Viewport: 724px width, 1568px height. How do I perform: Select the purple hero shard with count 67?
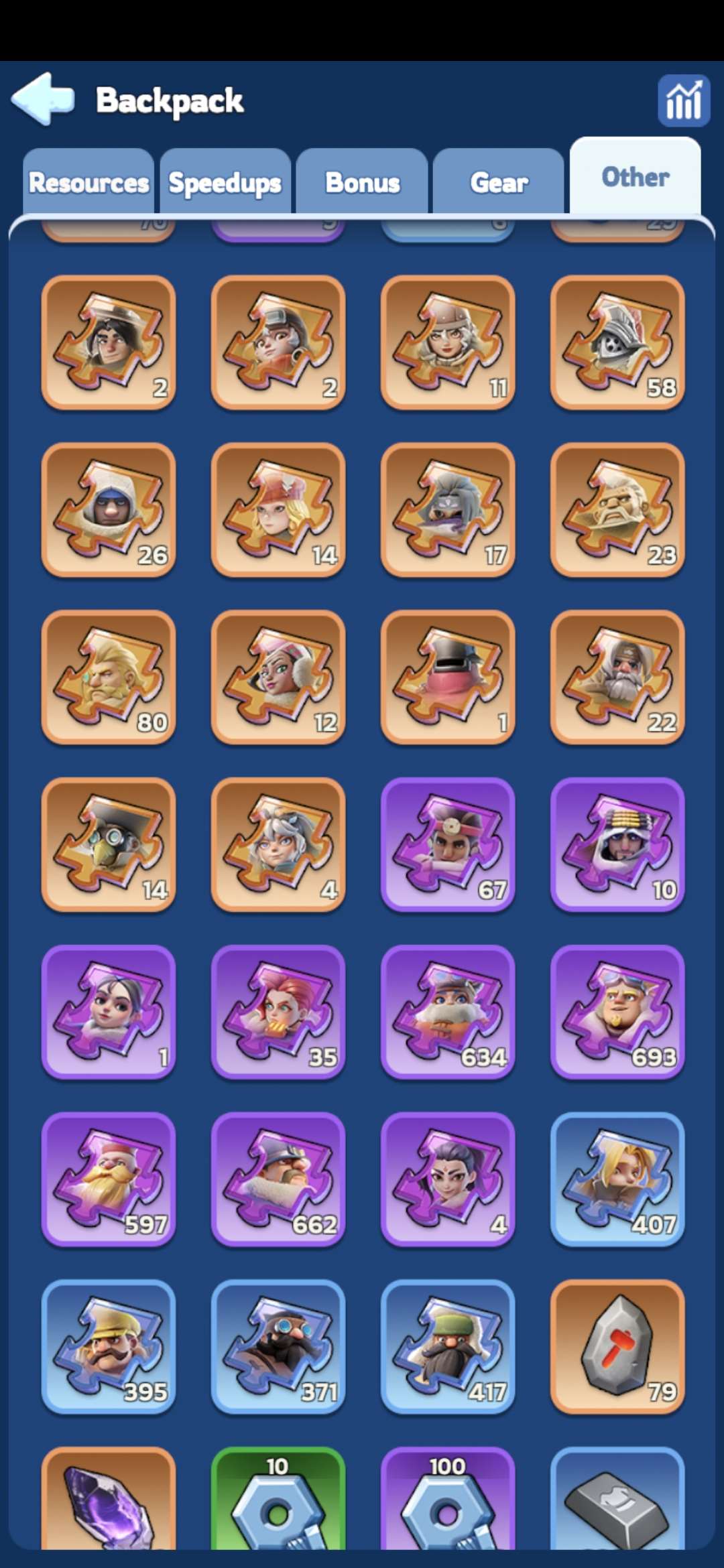click(448, 844)
